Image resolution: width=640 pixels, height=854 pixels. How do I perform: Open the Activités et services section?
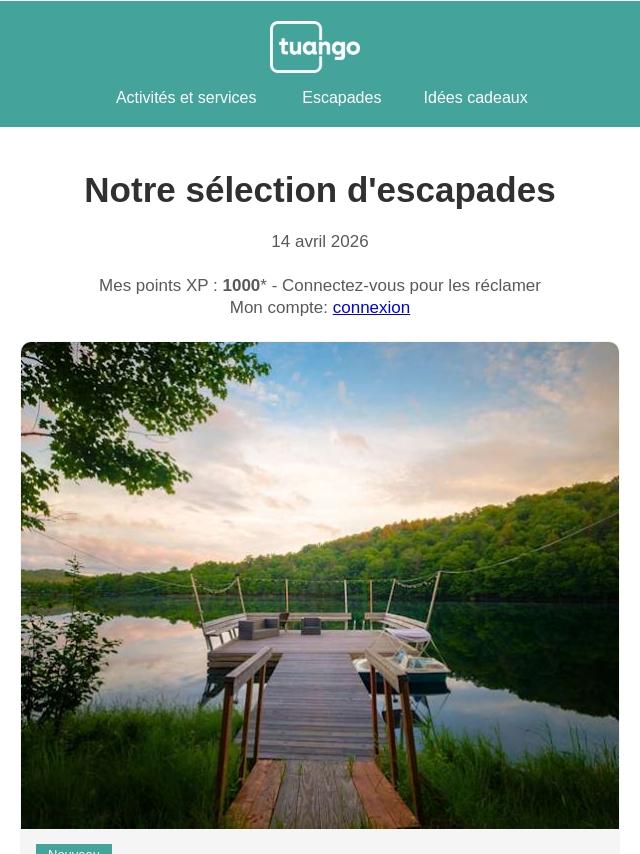(x=186, y=98)
